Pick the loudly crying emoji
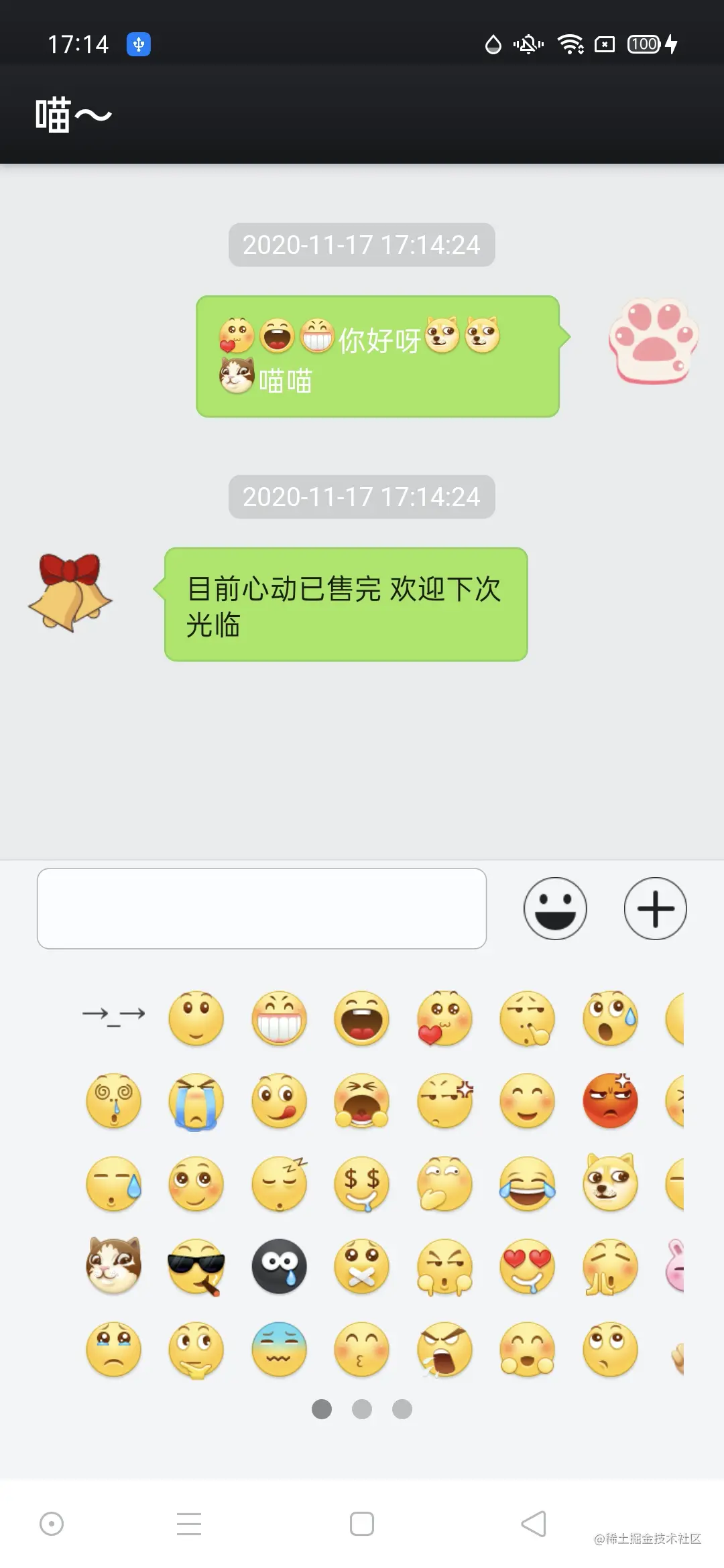724x1568 pixels. (x=196, y=1101)
